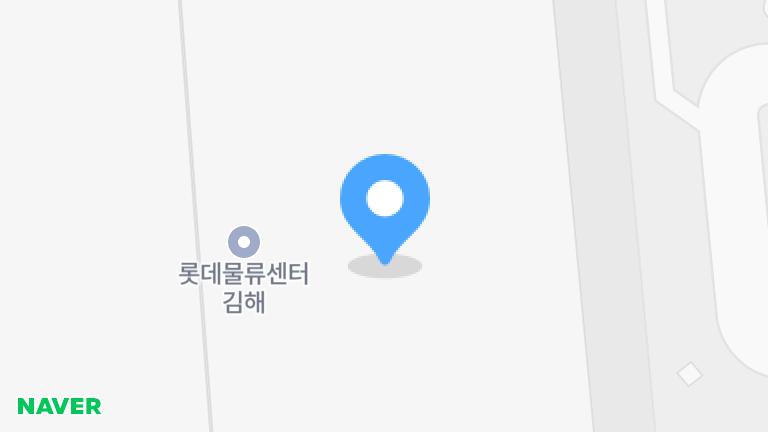
Task: Open the 롯데물류센터 김해 place marker
Action: tap(244, 242)
